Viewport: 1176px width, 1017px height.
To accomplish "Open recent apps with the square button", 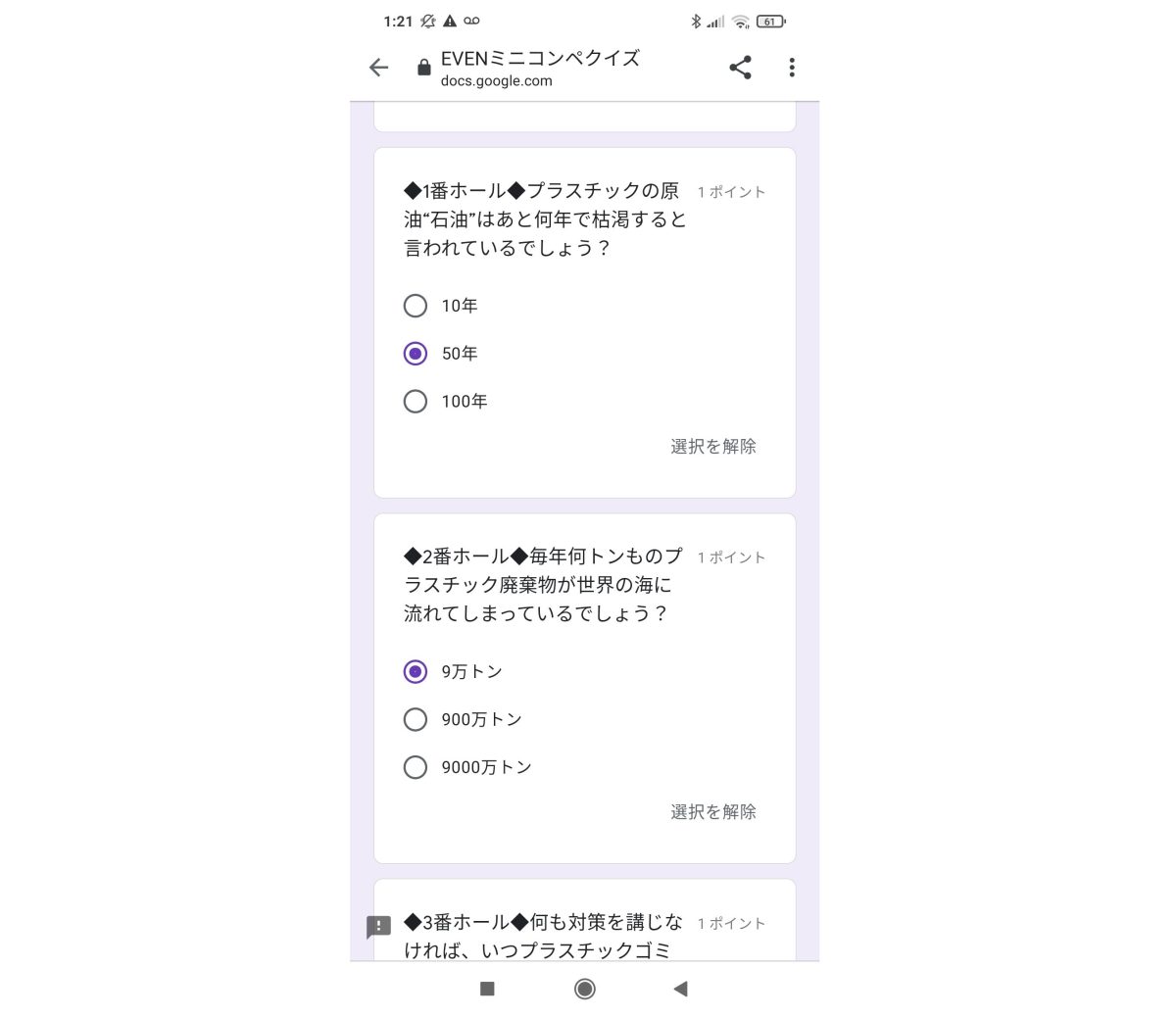I will tap(487, 989).
